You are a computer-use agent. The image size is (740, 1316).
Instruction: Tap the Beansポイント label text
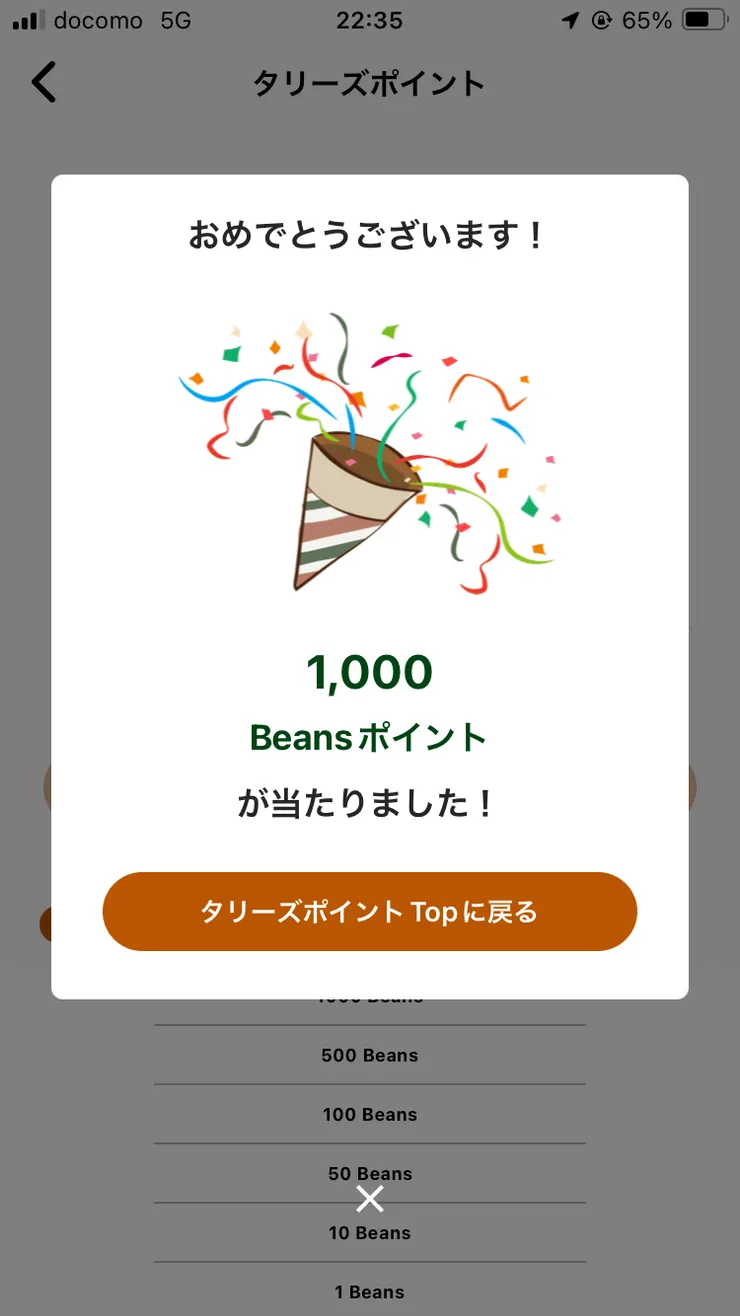(x=370, y=738)
